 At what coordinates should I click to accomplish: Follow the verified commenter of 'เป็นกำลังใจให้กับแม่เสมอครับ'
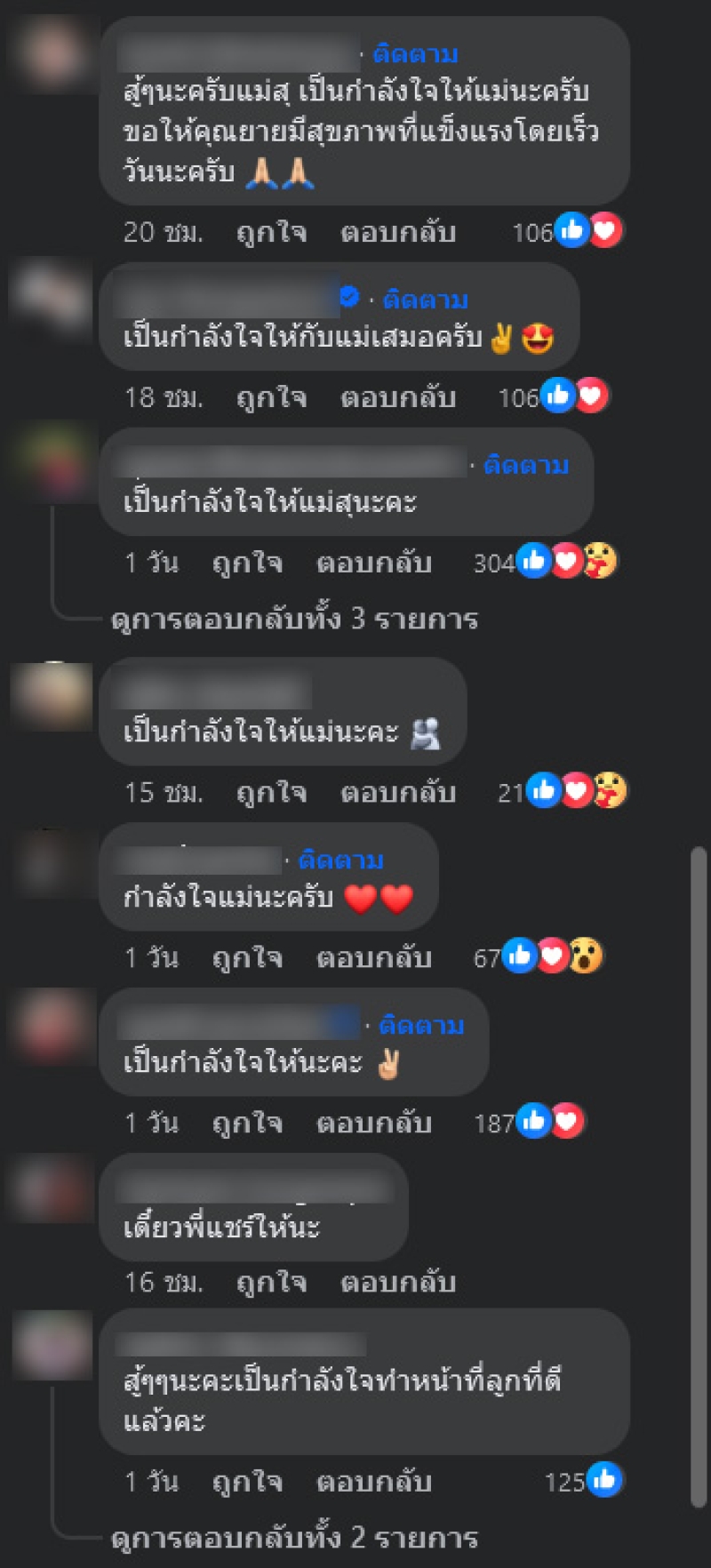click(425, 300)
